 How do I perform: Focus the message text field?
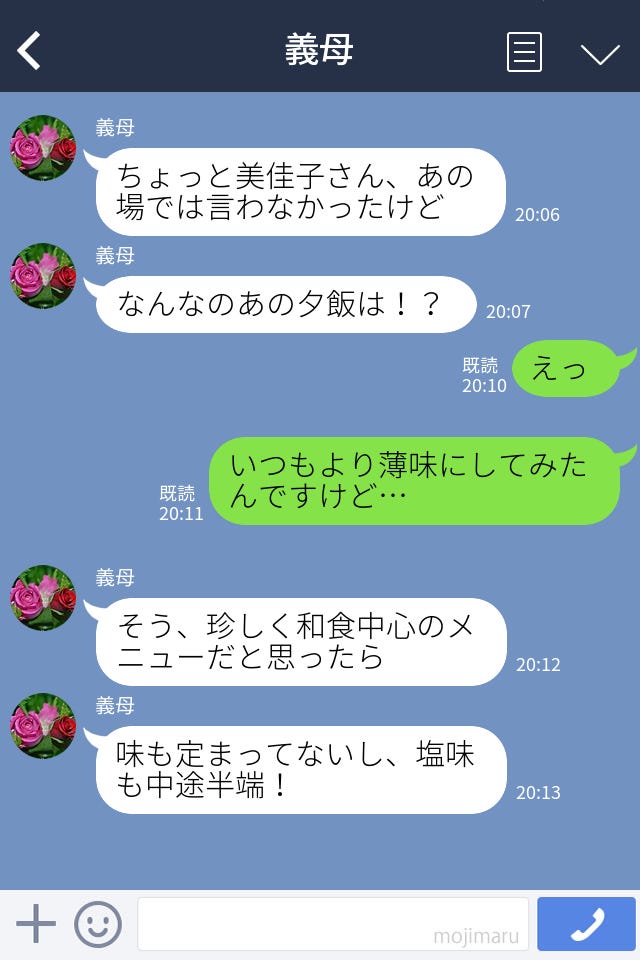332,924
